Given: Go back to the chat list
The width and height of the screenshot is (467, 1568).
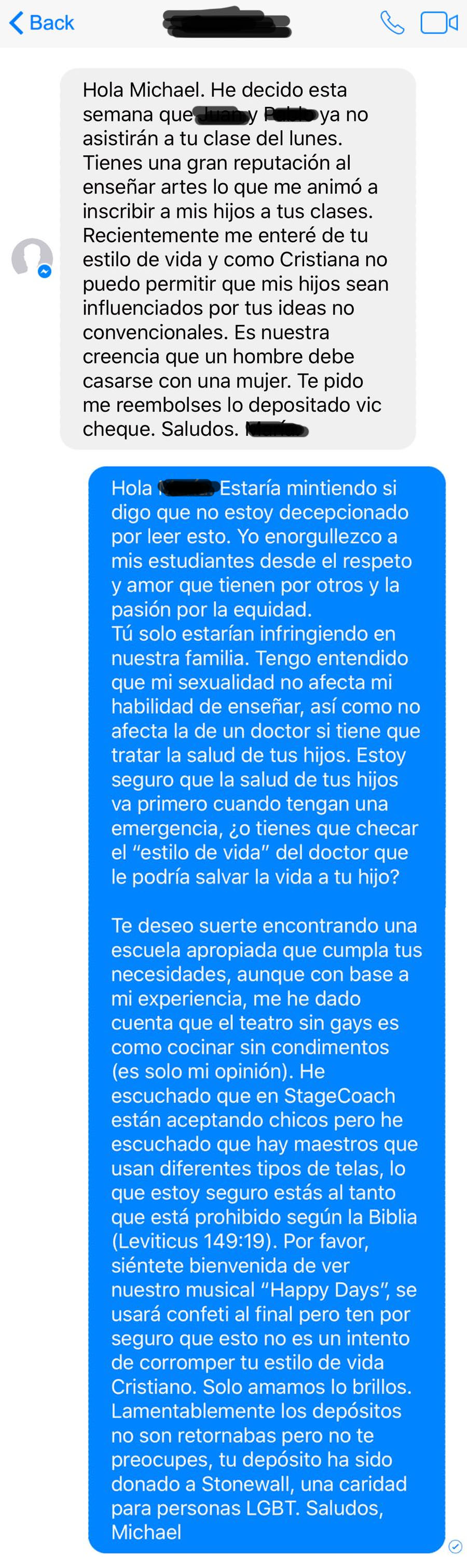Looking at the screenshot, I should pyautogui.click(x=42, y=23).
